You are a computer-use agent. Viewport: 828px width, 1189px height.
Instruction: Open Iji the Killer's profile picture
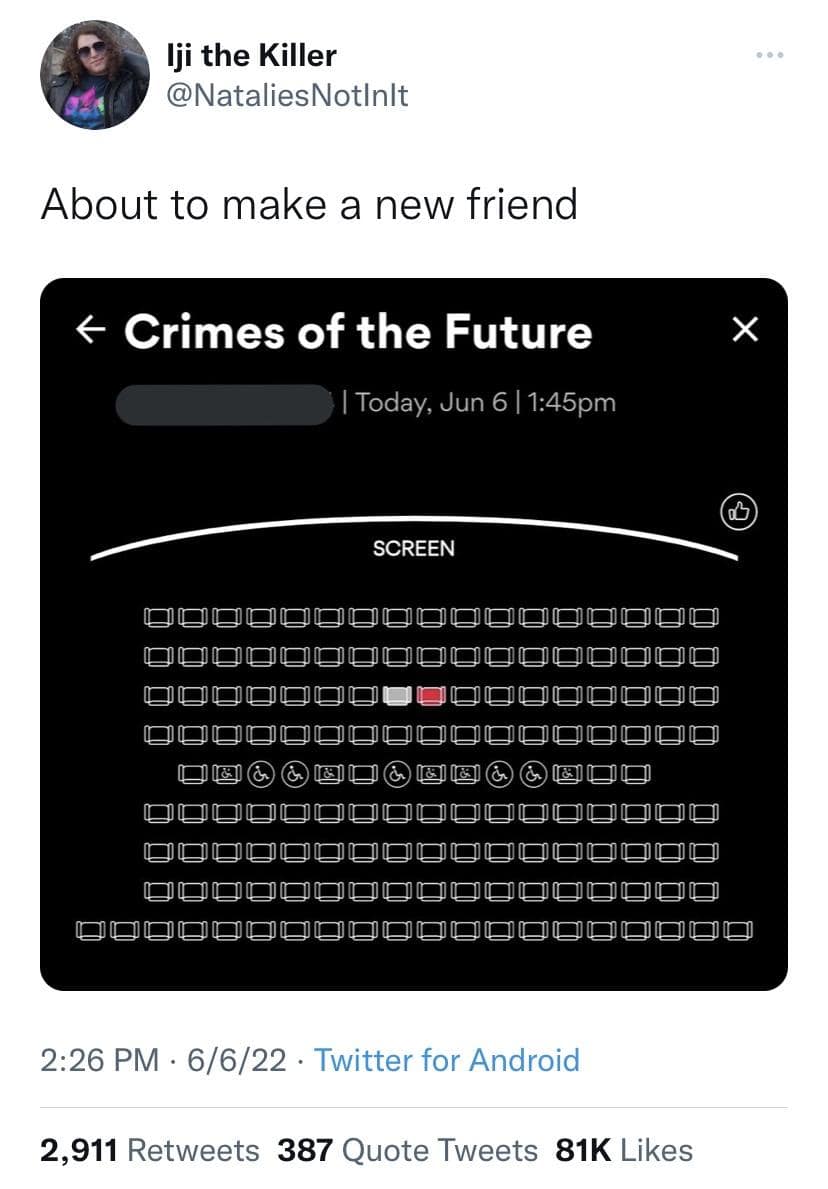[94, 75]
